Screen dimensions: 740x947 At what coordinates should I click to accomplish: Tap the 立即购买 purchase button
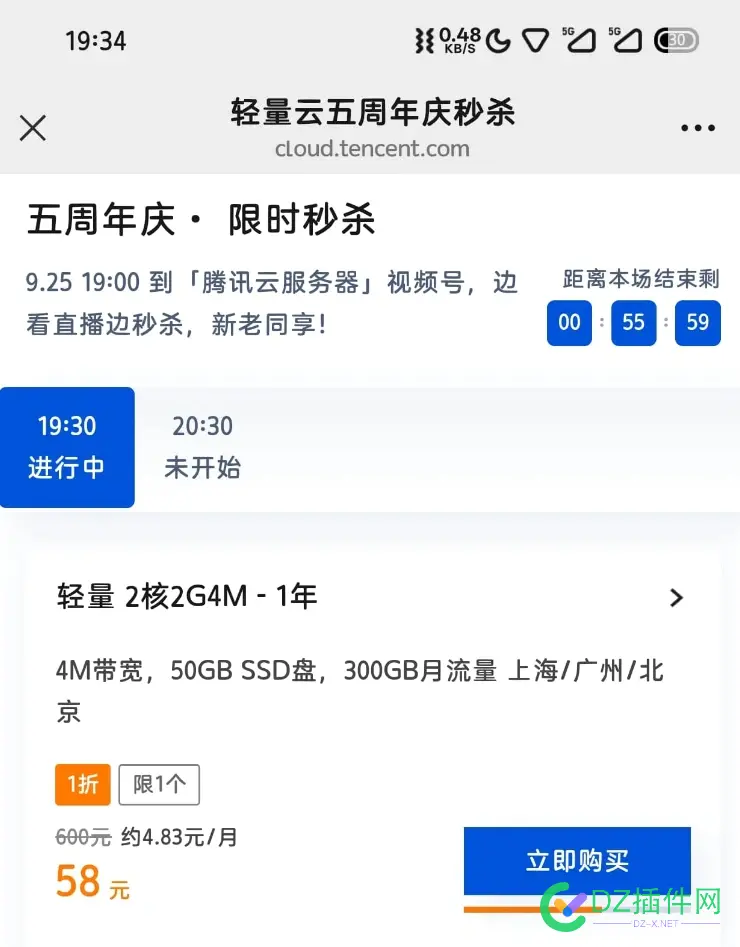pos(577,860)
